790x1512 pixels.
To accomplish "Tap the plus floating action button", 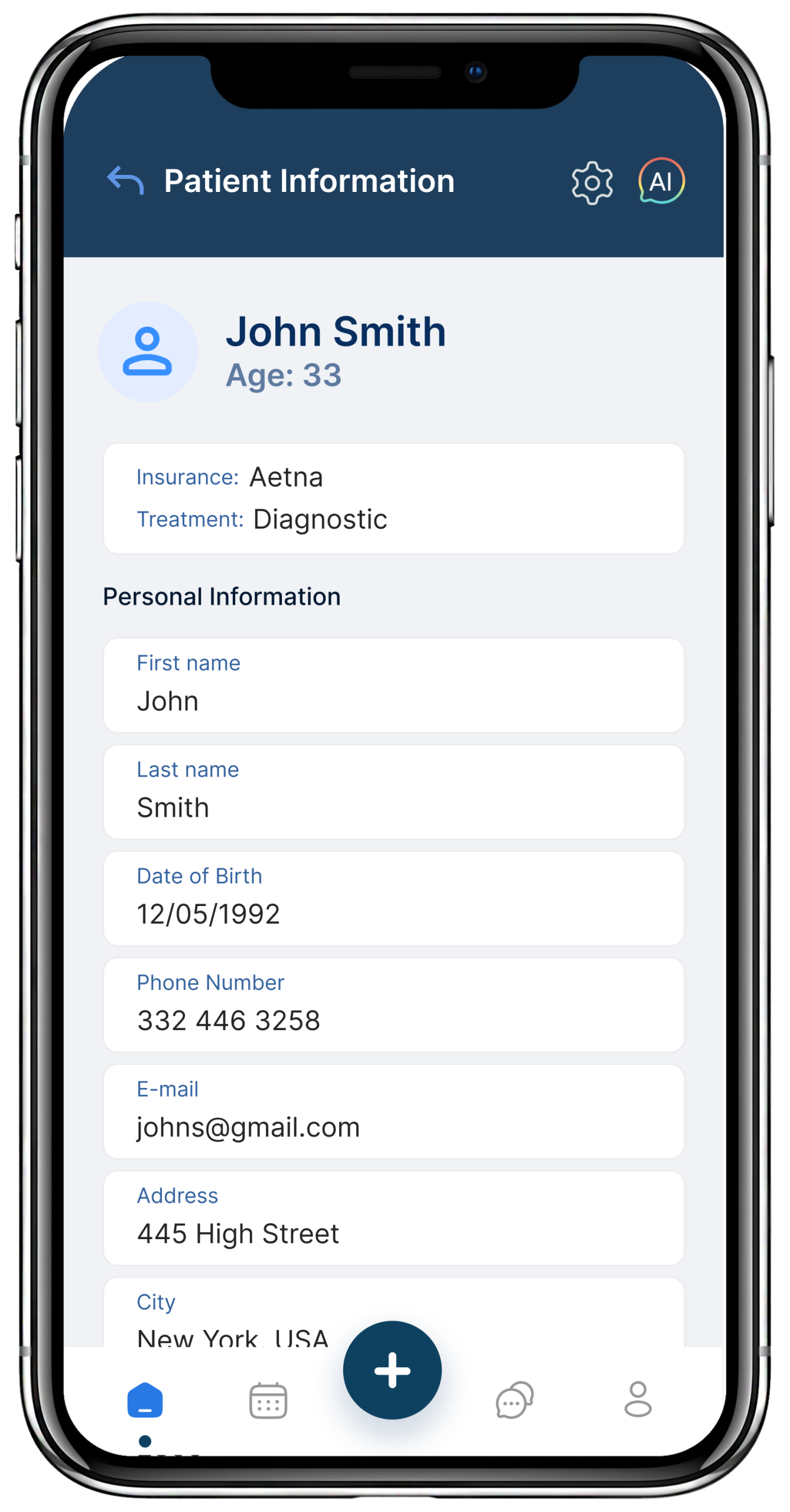I will click(x=392, y=1370).
